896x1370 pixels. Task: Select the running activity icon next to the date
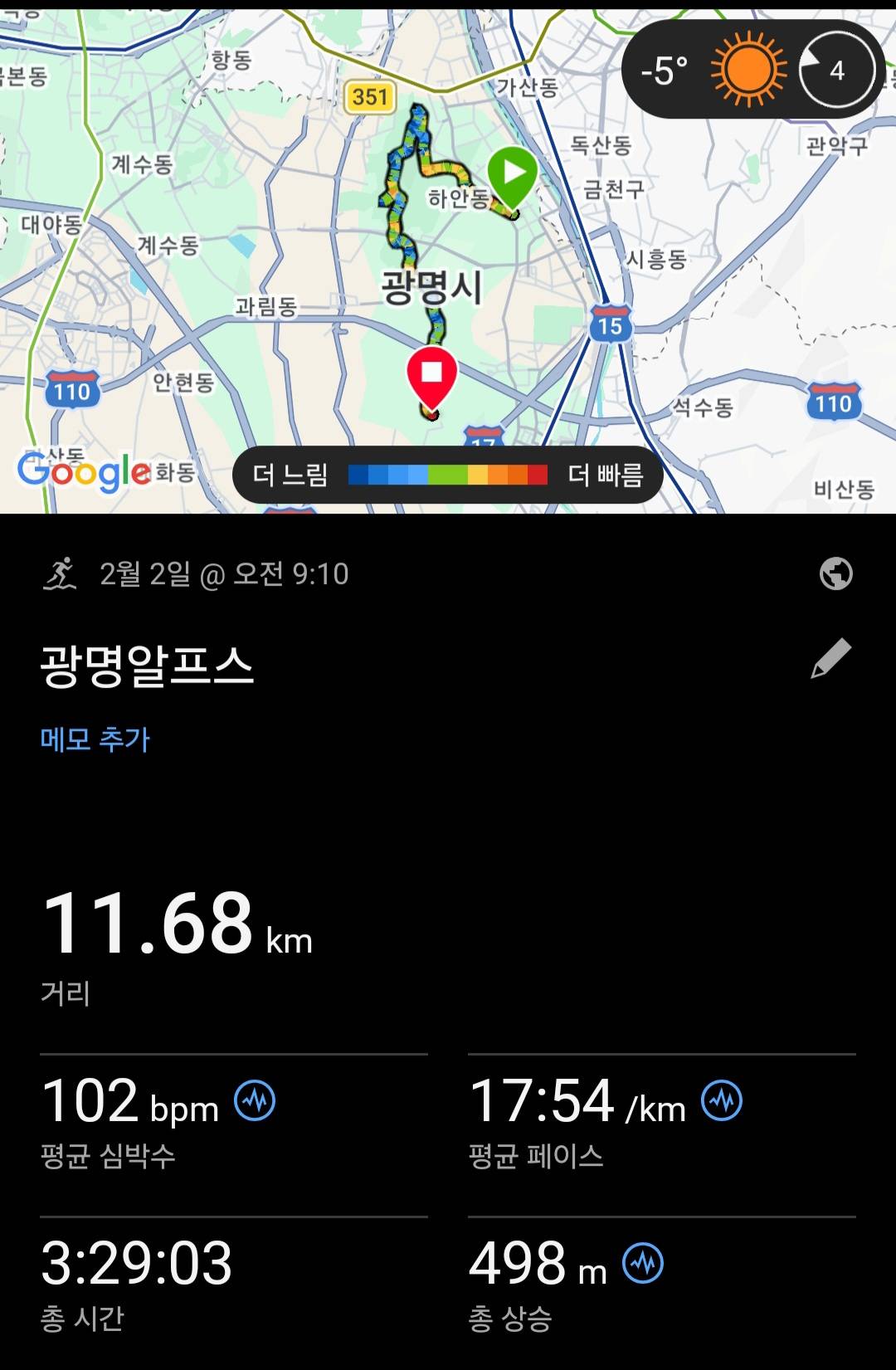[x=61, y=574]
